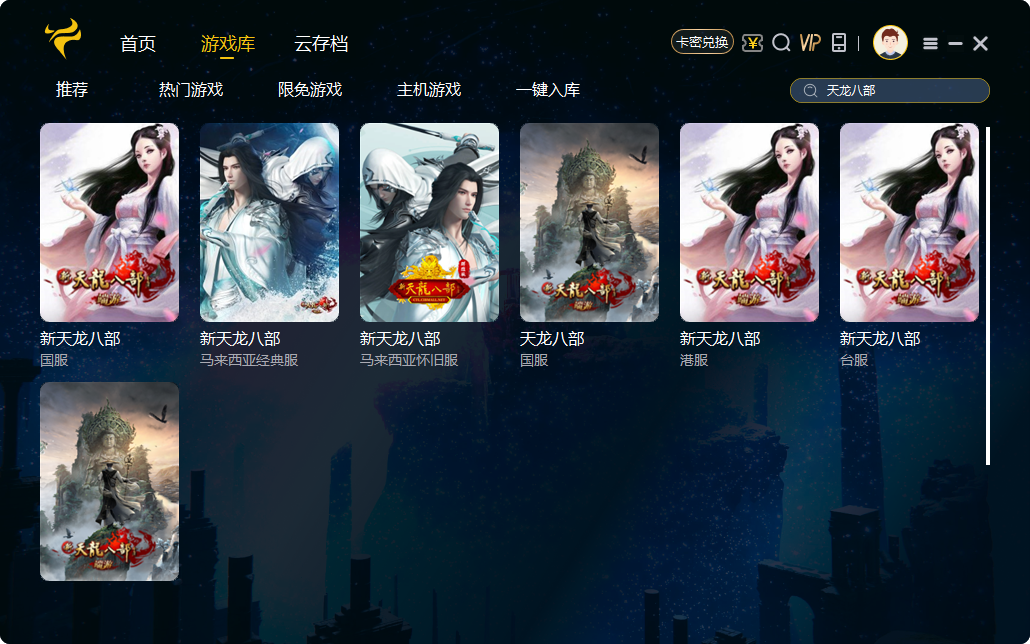Open the user avatar profile
Viewport: 1030px width, 644px height.
(x=889, y=43)
